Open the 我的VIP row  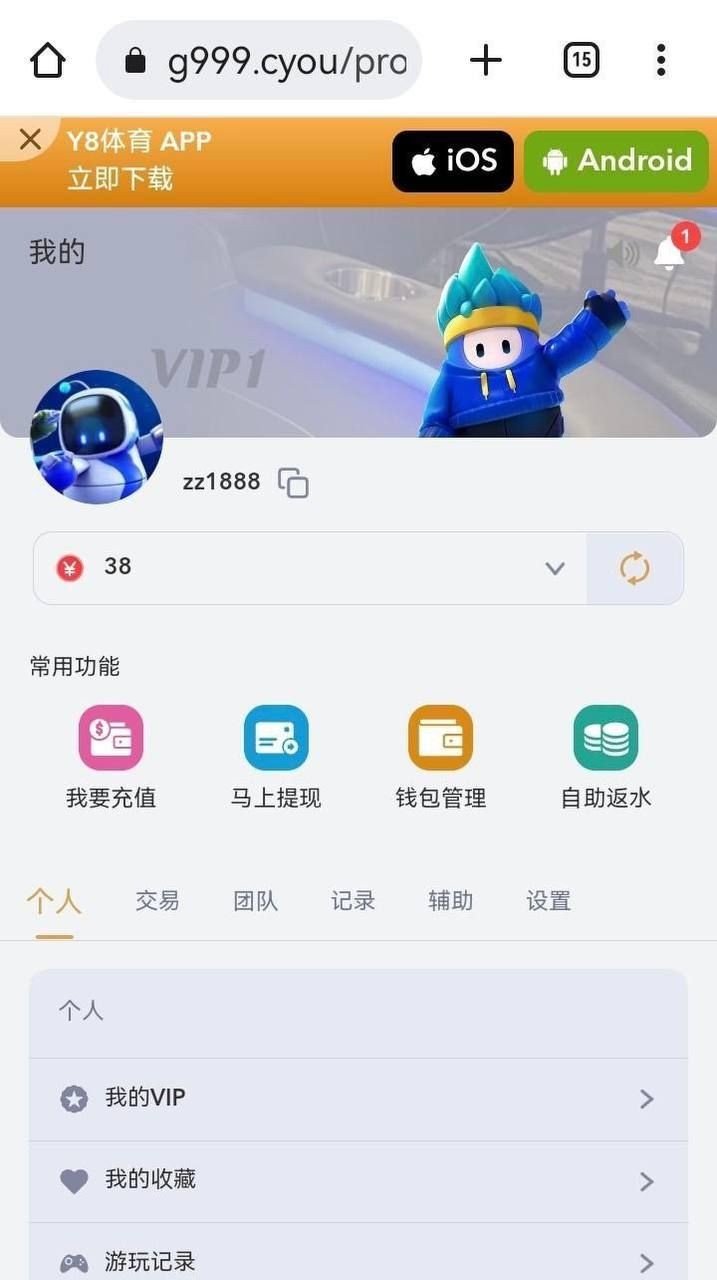358,1099
